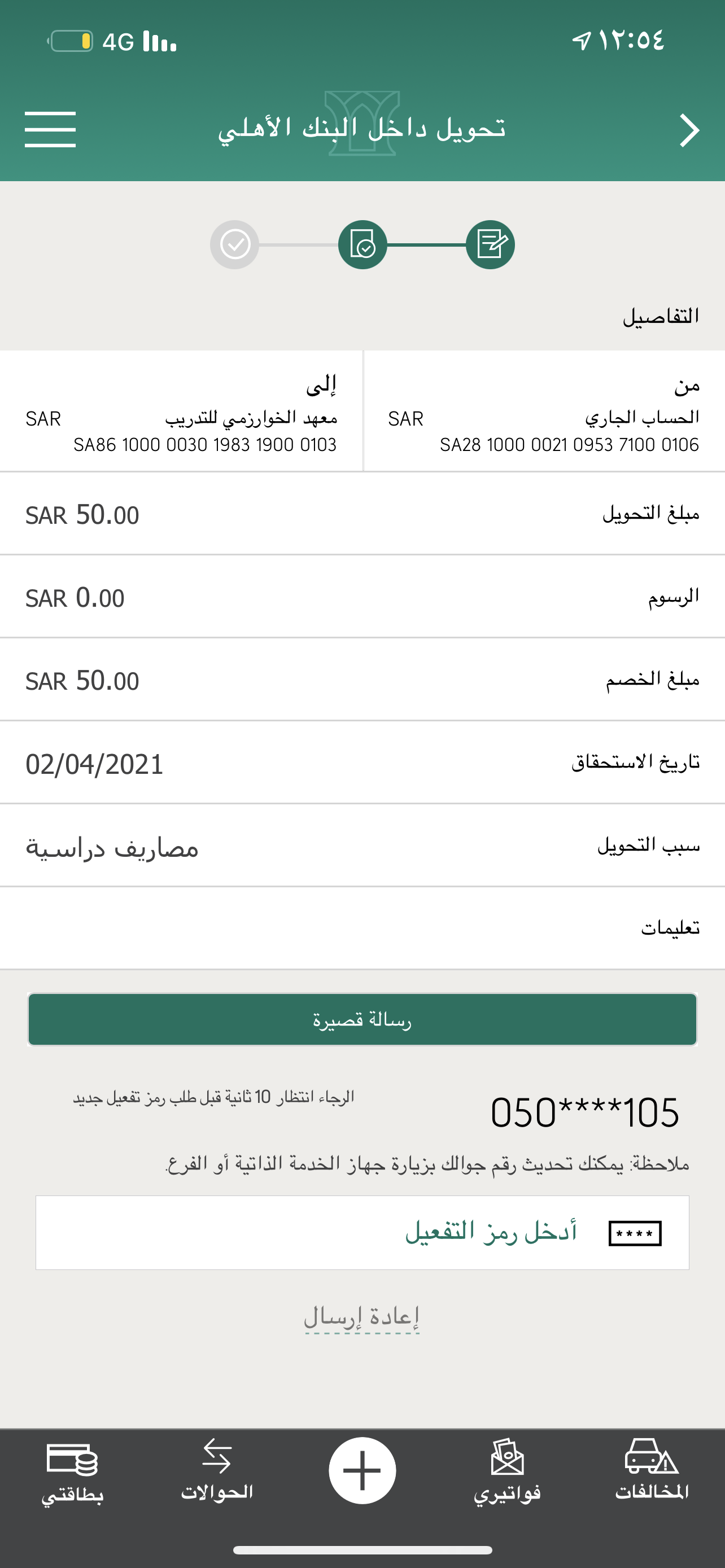Focus the أدخل رمز التفعيل code field
Screen dimensions: 725x1568
(x=362, y=1233)
